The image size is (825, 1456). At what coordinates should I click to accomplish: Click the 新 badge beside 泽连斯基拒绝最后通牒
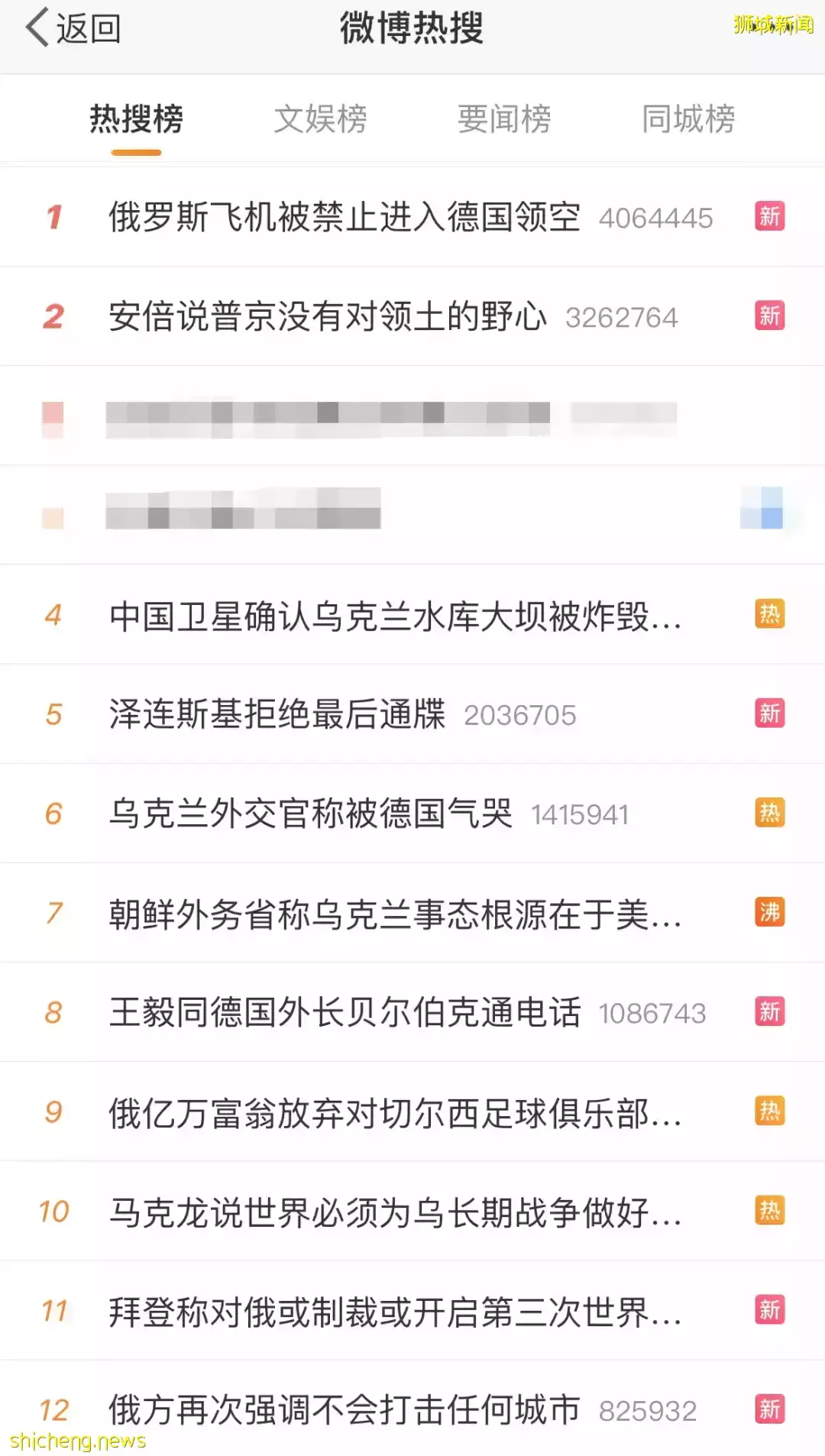coord(769,713)
